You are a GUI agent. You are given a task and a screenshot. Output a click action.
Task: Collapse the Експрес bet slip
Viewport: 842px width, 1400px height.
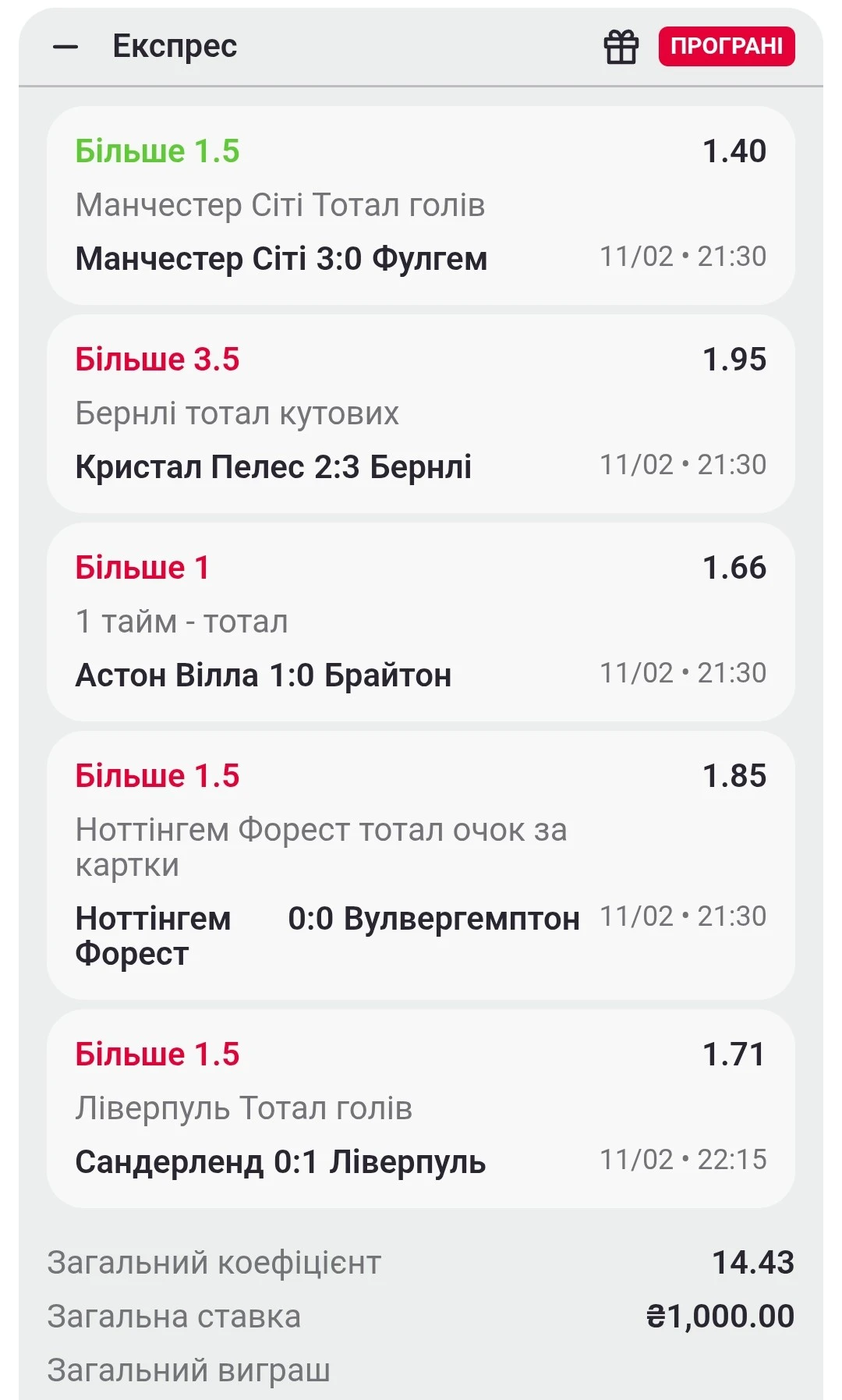pos(65,47)
